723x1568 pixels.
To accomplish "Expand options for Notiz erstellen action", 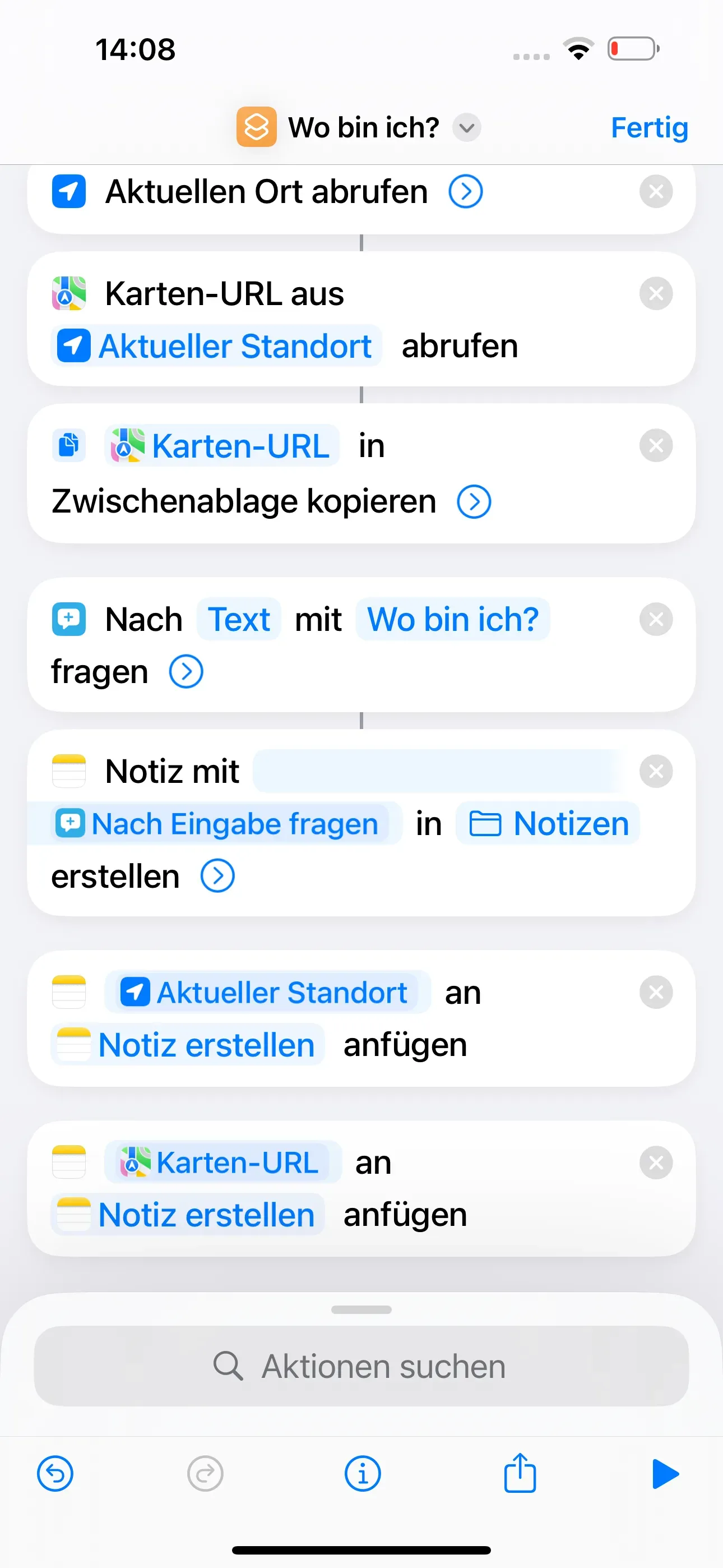I will click(217, 877).
